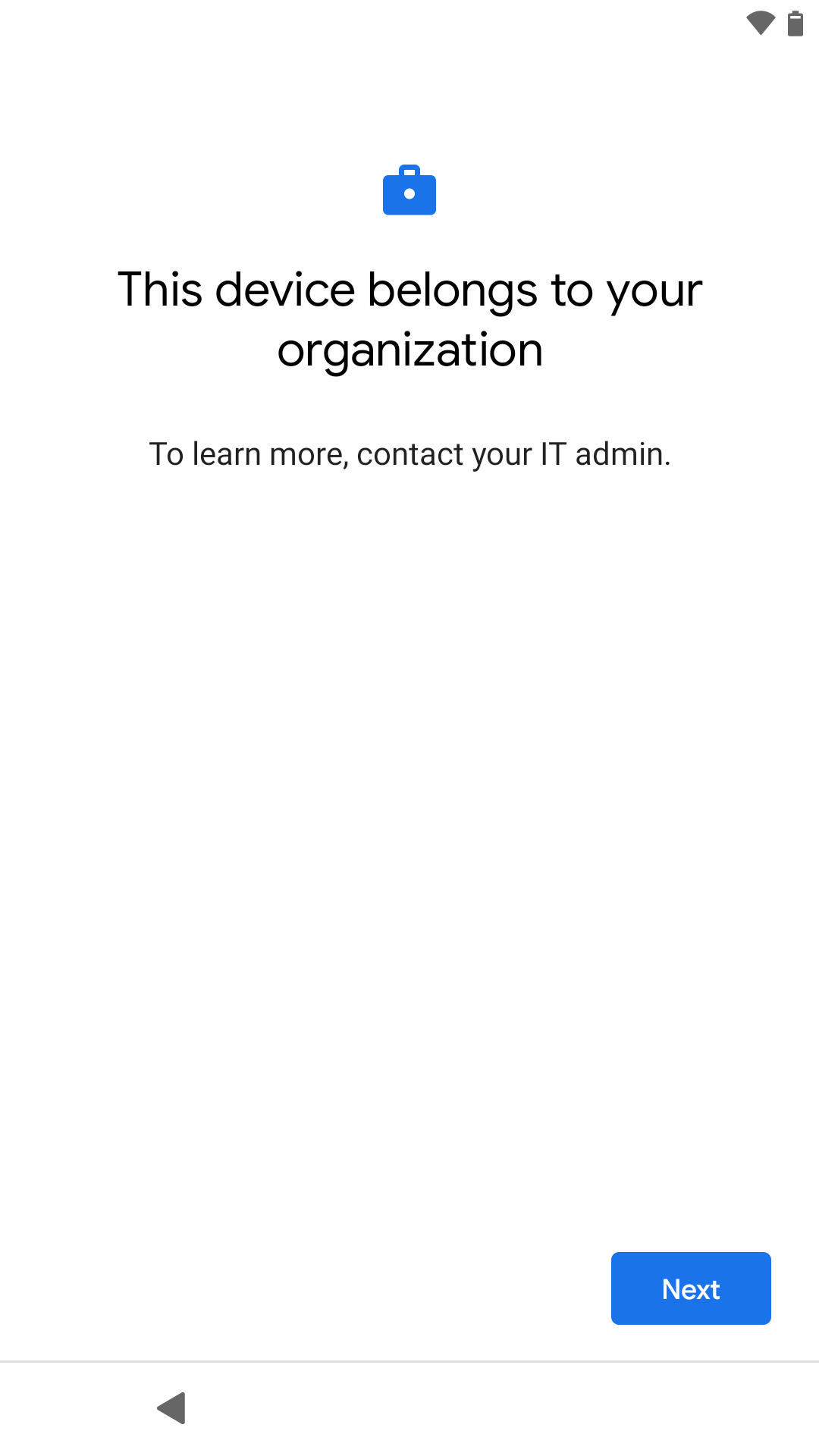The height and width of the screenshot is (1456, 819).
Task: Go back using the navigation bar arrow
Action: click(172, 1408)
